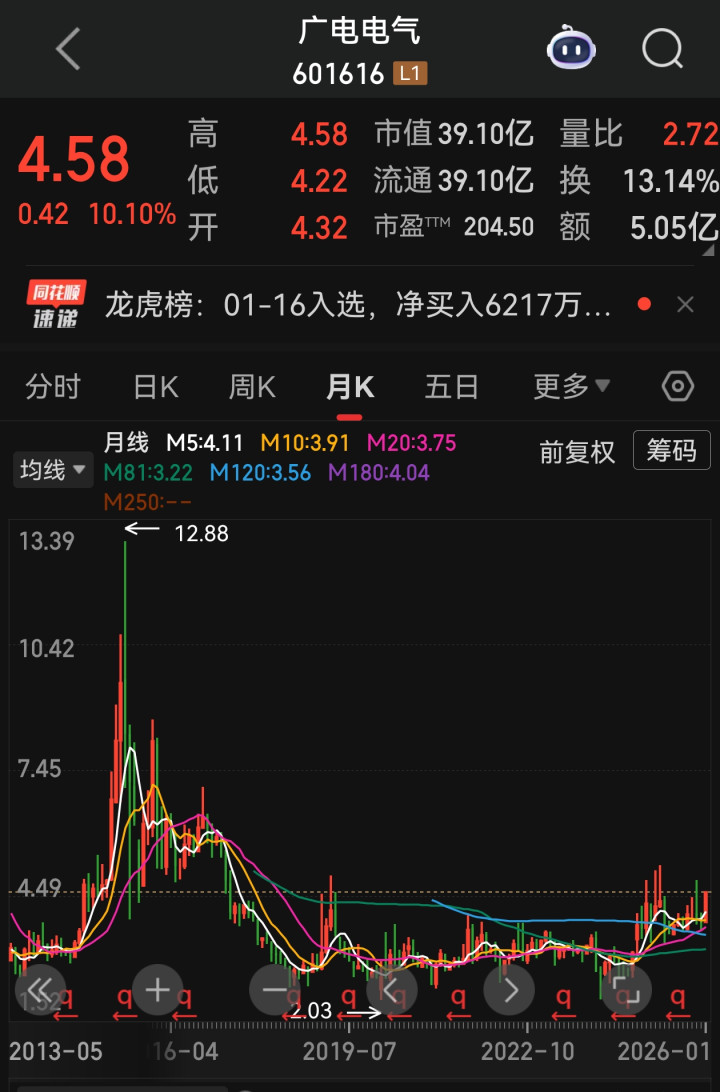Go back from the 广电电气 stock page
The height and width of the screenshot is (1092, 720).
pyautogui.click(x=68, y=49)
